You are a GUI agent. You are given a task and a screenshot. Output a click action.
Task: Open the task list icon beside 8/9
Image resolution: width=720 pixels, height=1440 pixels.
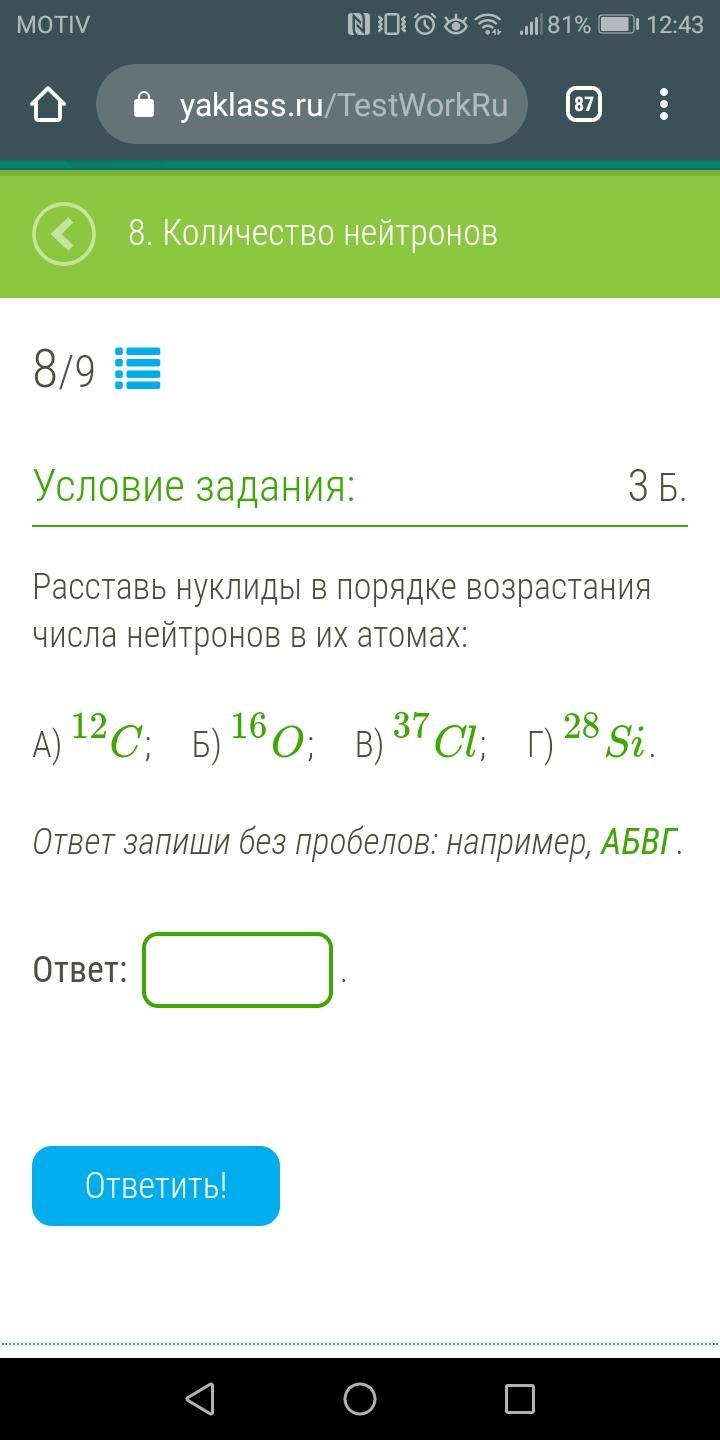138,369
